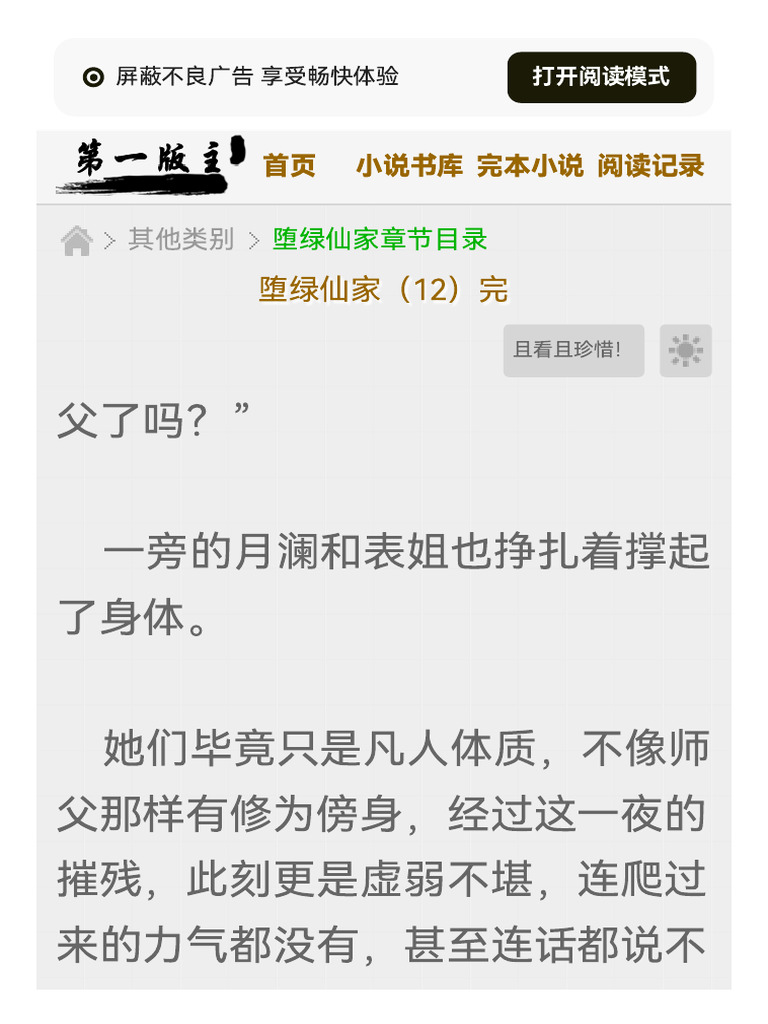Toggle the brightness sun icon
The image size is (768, 1024).
click(x=685, y=351)
